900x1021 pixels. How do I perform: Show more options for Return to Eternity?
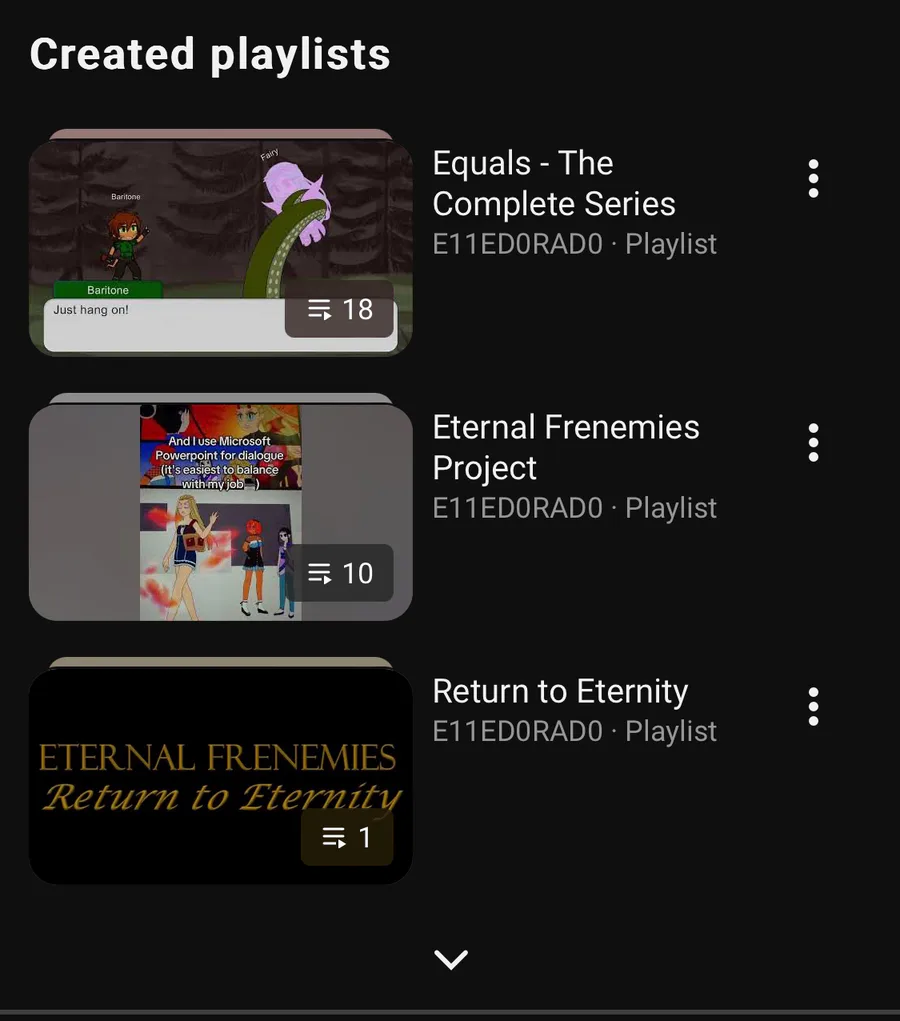coord(813,706)
